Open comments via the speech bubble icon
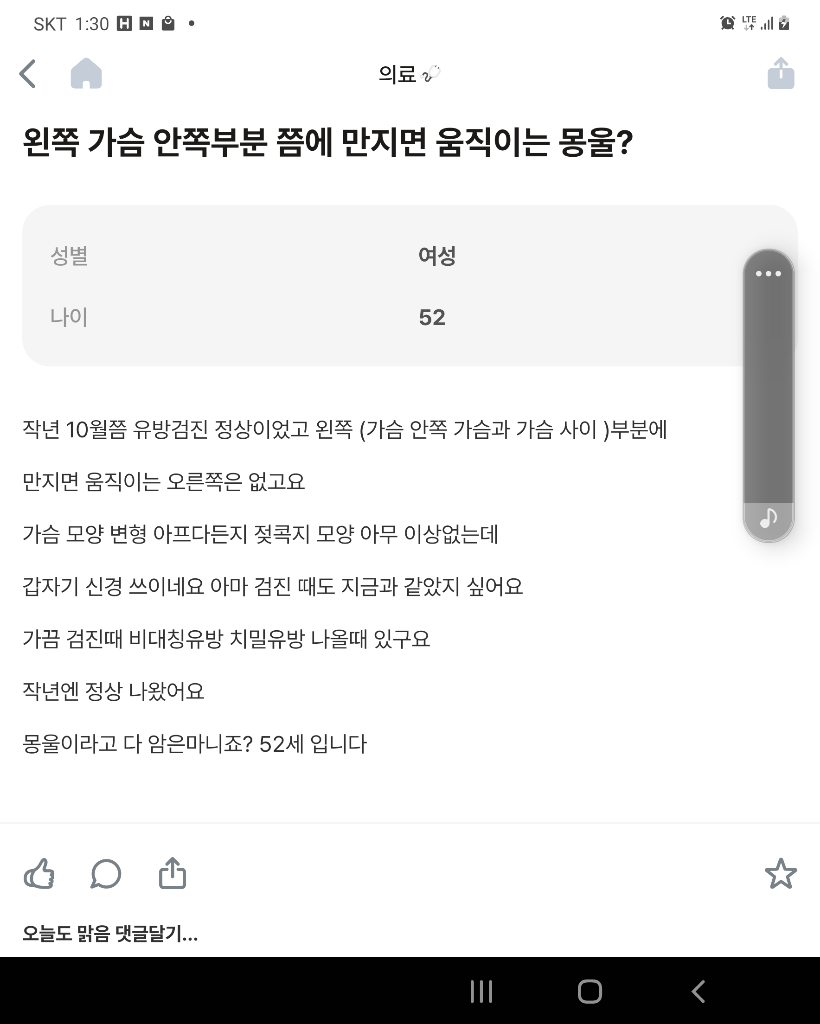820x1024 pixels. [106, 874]
